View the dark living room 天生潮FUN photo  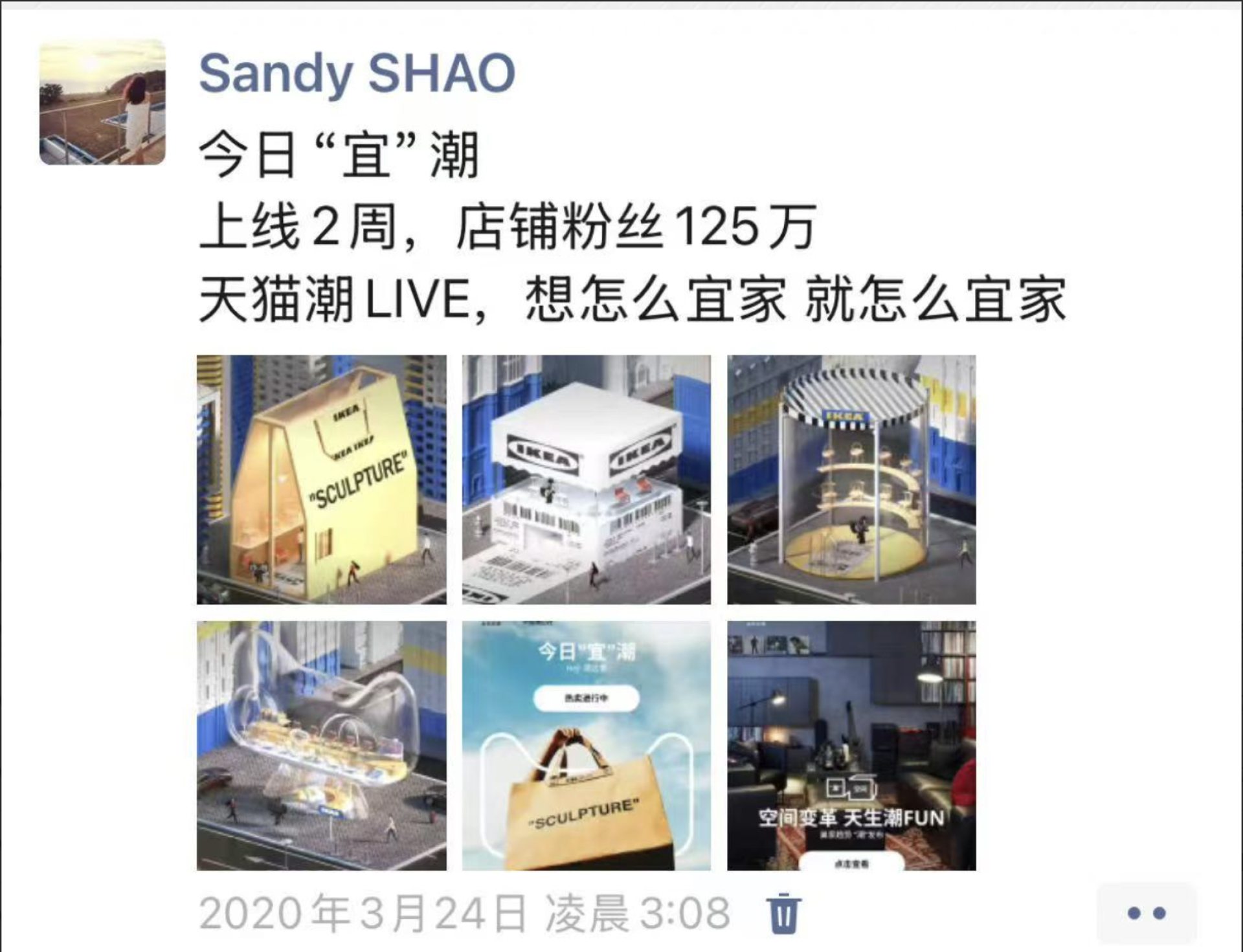pos(851,746)
